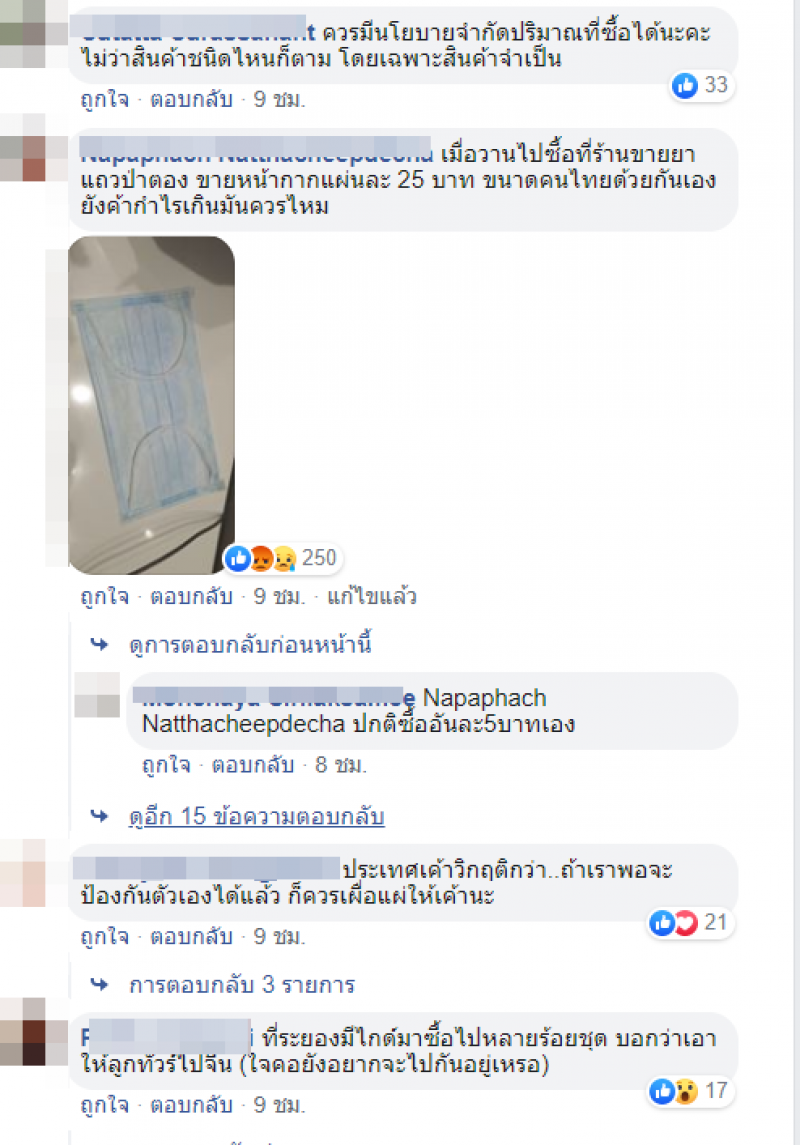Screen dimensions: 800x1145
Task: View the 33 likes on first comment
Action: (702, 86)
